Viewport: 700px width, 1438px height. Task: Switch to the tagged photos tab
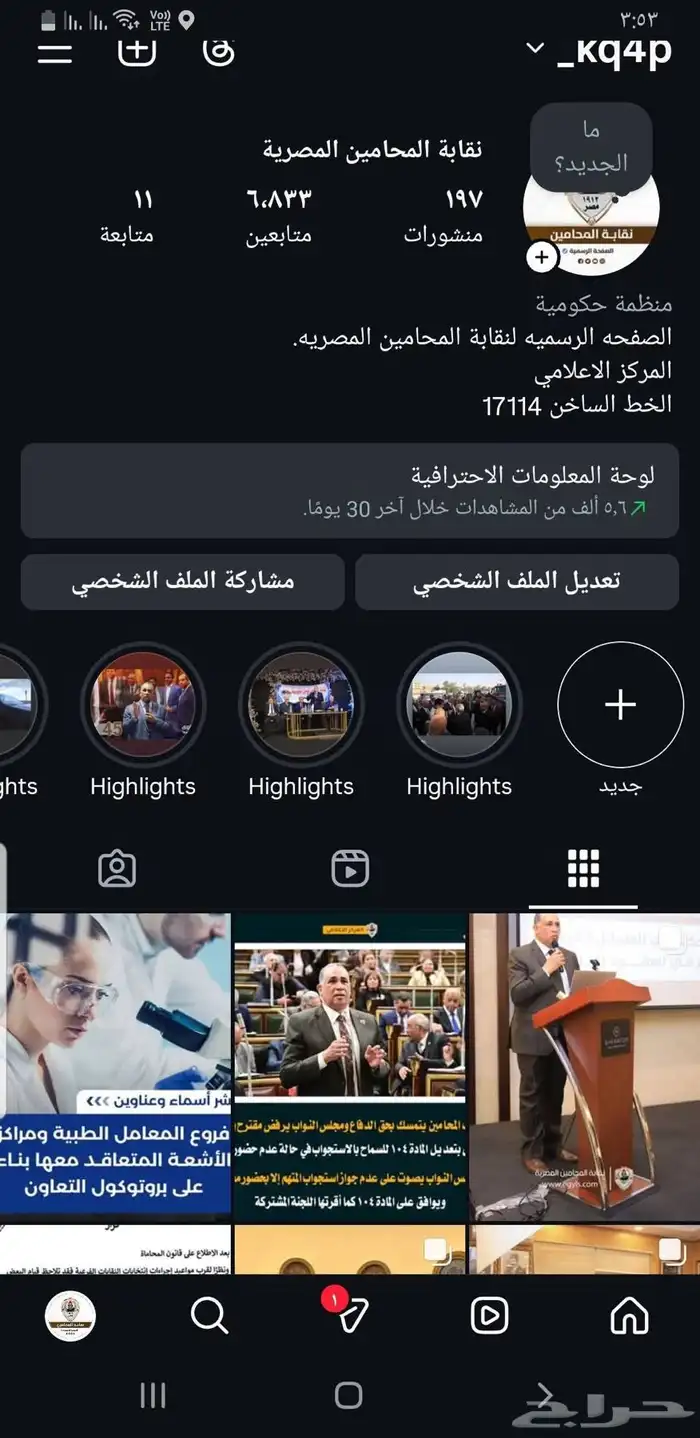117,869
